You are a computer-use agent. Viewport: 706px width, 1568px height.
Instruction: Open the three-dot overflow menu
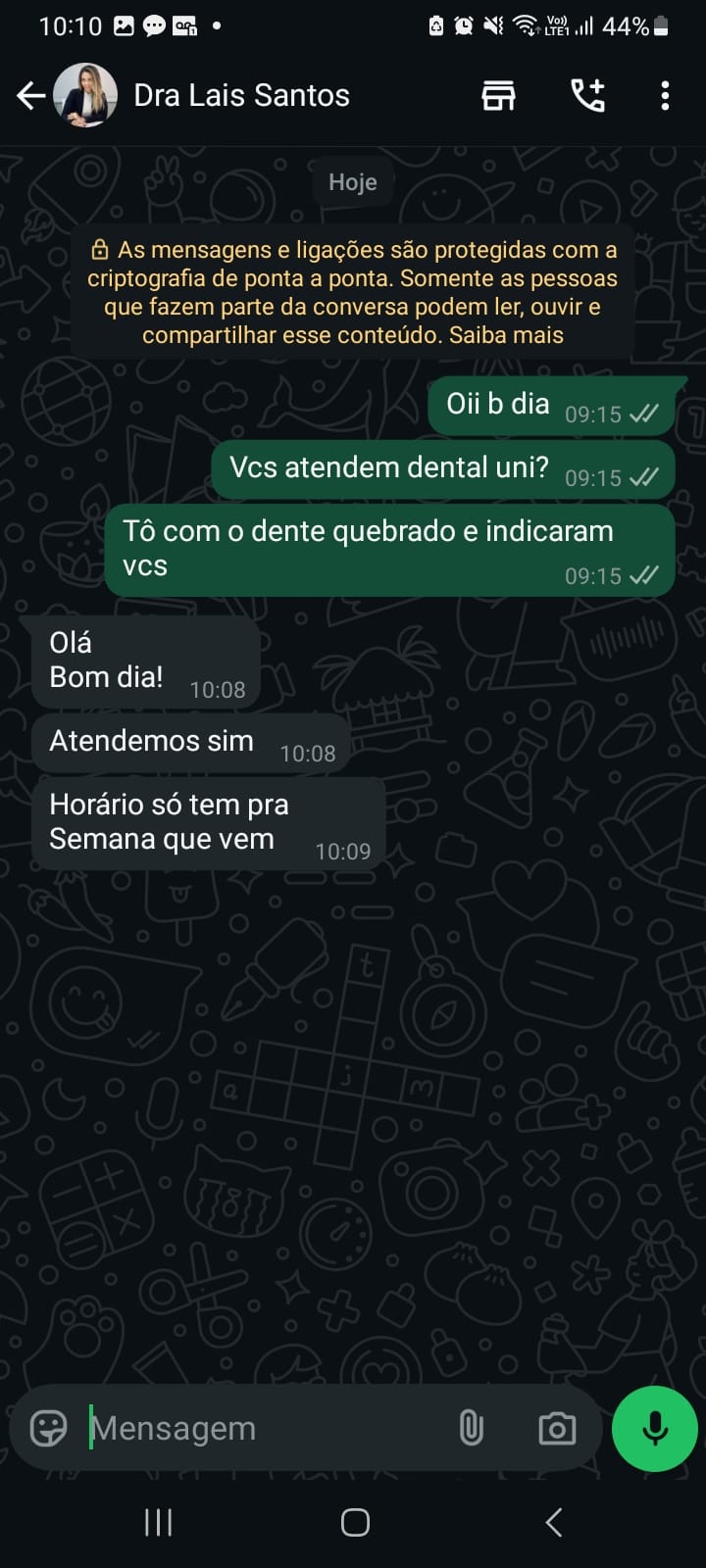(x=665, y=96)
